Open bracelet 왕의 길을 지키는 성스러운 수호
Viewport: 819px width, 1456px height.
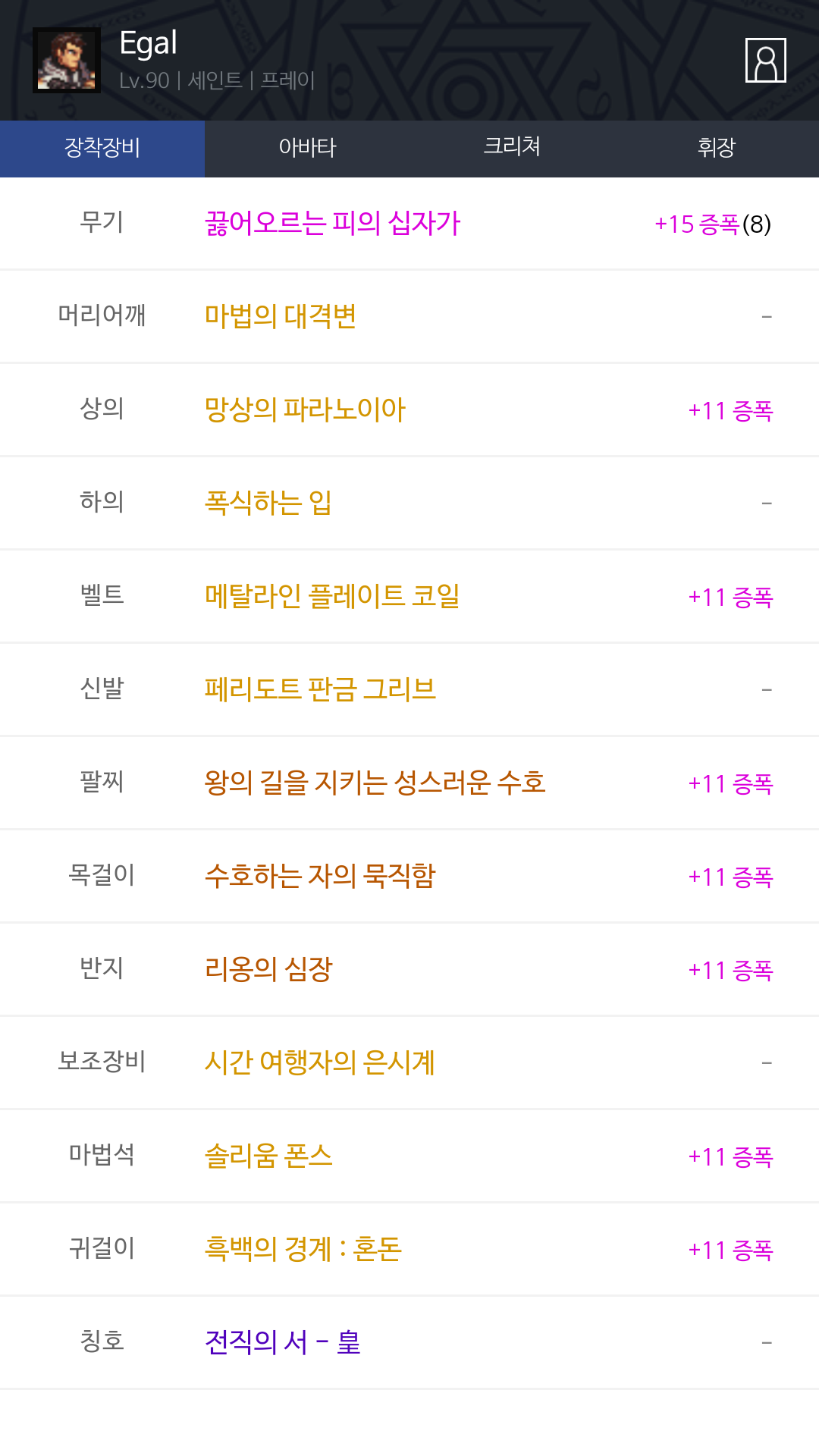click(x=375, y=783)
